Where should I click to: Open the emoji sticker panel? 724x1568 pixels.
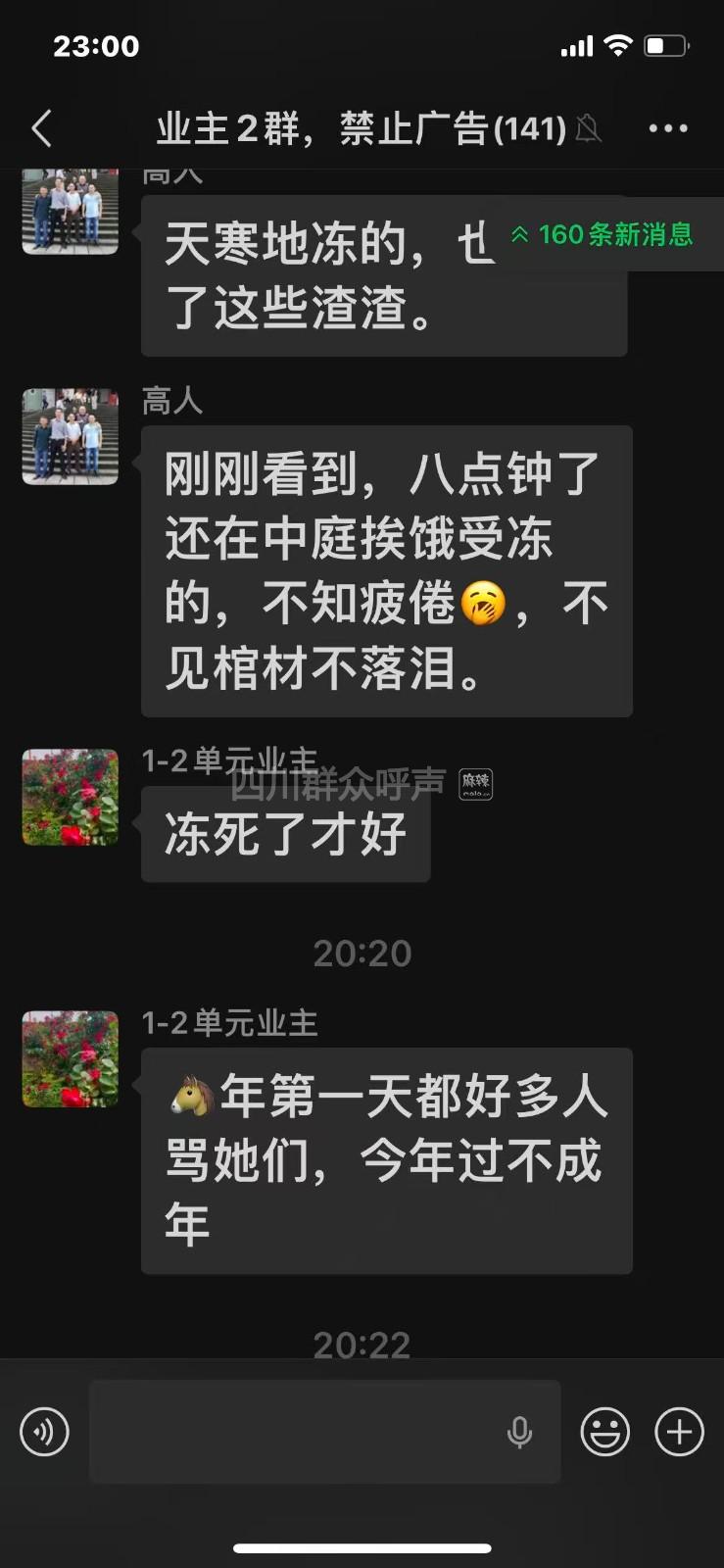pos(604,1432)
